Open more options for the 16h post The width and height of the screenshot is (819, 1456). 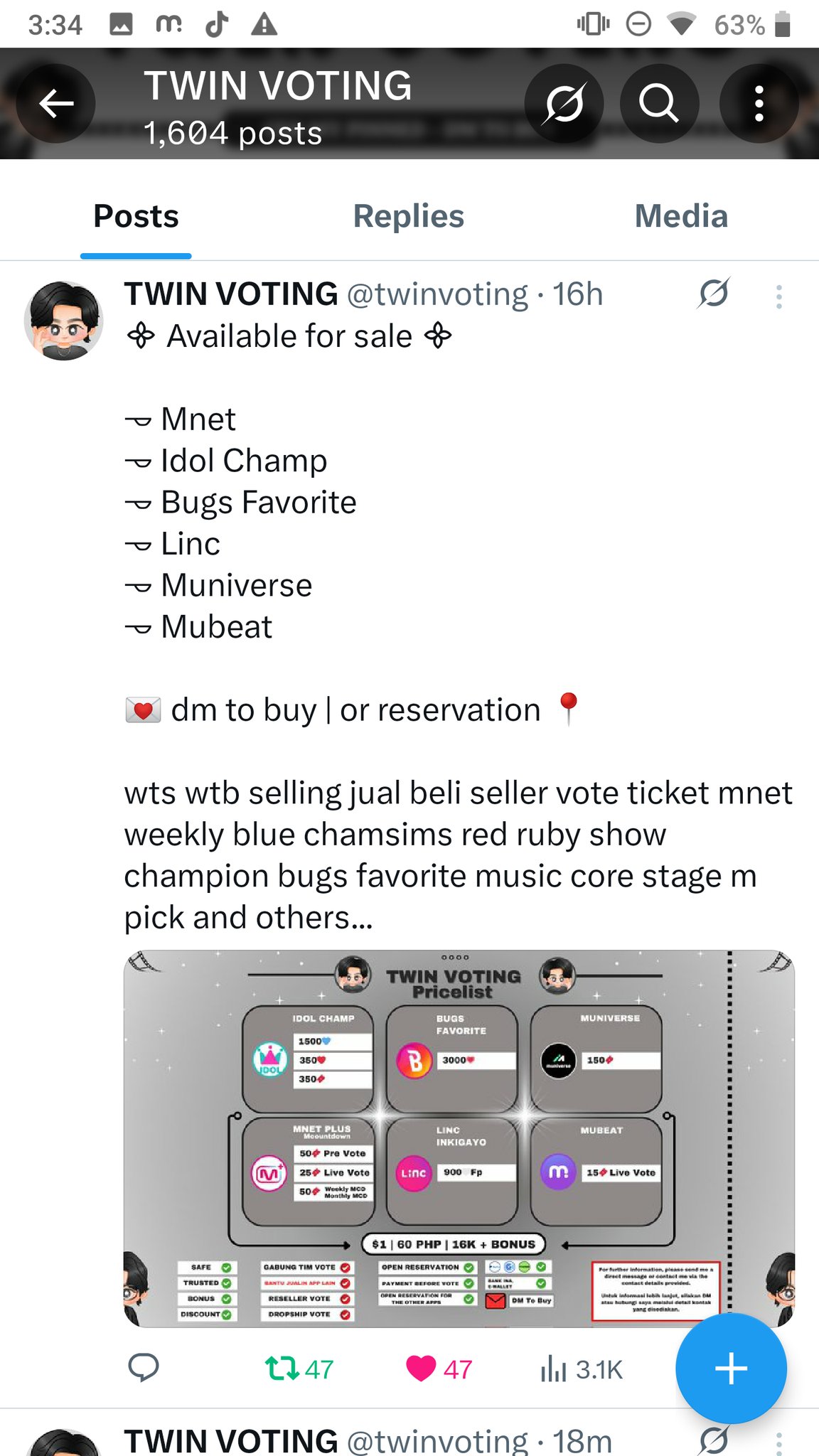779,296
